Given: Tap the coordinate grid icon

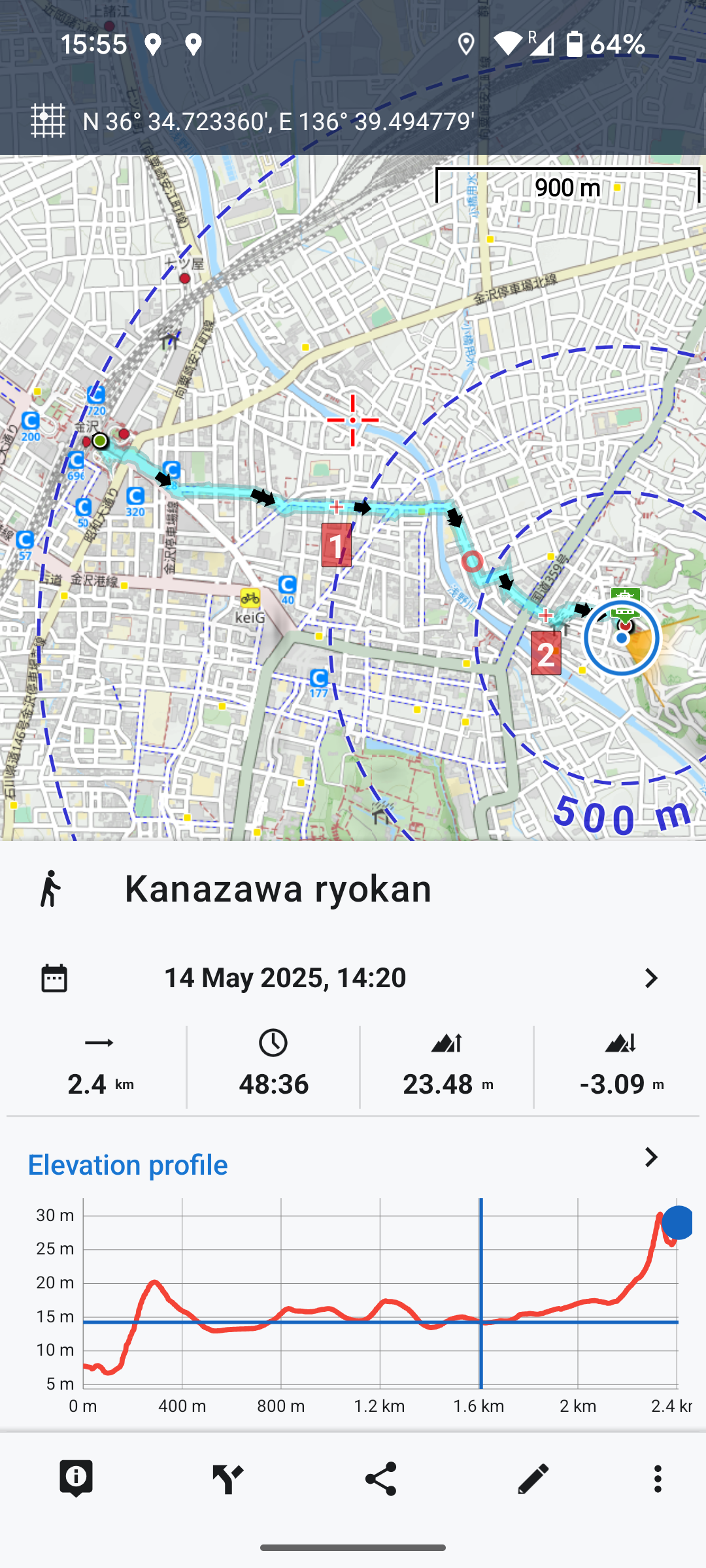Looking at the screenshot, I should pyautogui.click(x=48, y=121).
